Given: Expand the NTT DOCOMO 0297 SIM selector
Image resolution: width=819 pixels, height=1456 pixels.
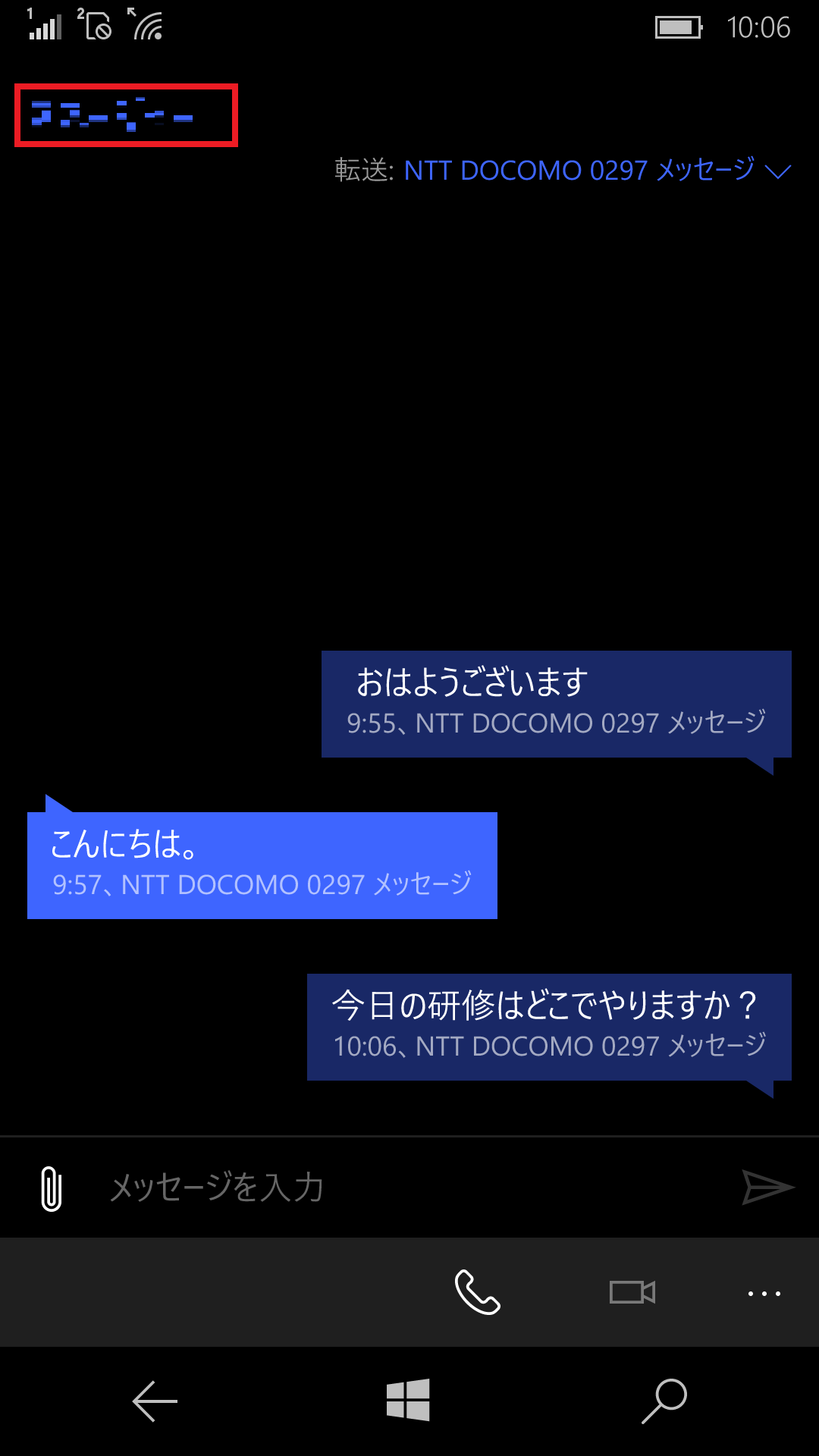Looking at the screenshot, I should 597,171.
